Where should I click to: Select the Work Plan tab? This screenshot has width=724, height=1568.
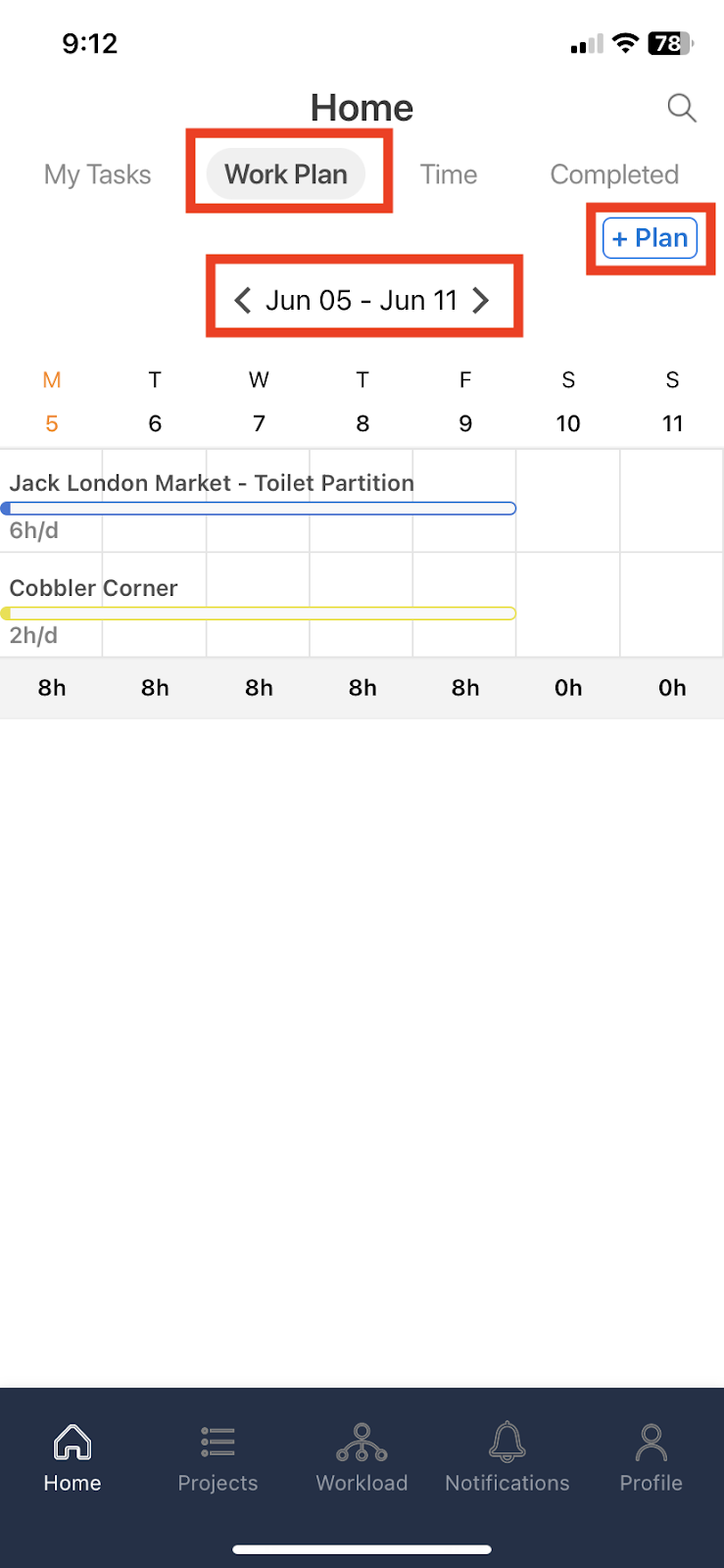click(x=286, y=174)
